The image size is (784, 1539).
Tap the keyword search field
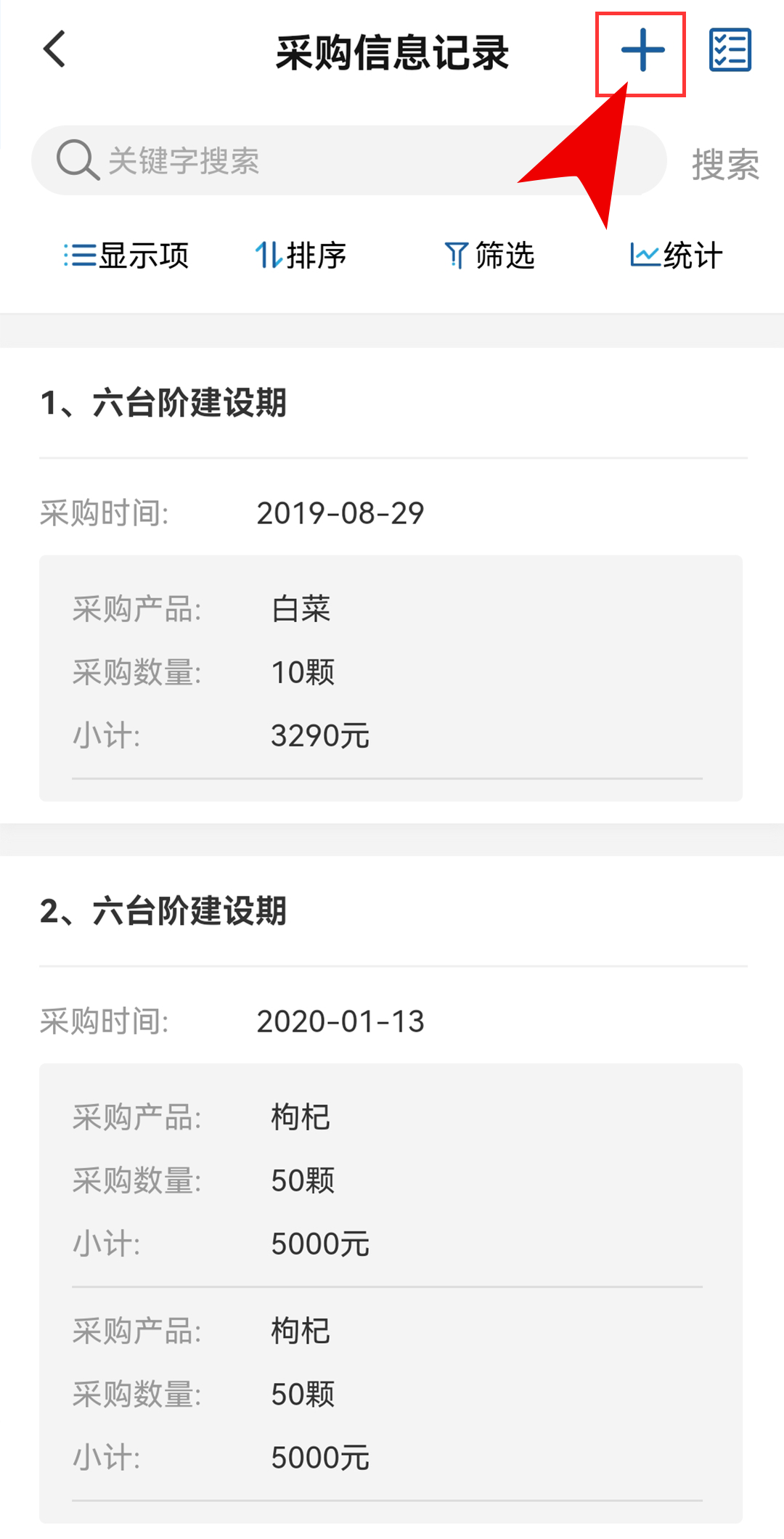coord(348,160)
